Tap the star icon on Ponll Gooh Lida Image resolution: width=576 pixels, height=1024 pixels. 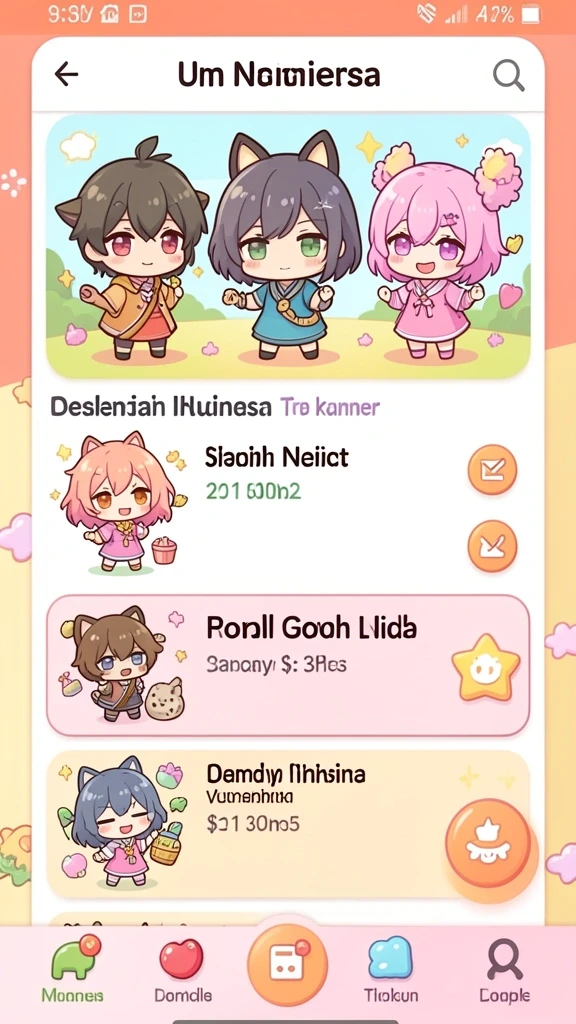click(486, 667)
